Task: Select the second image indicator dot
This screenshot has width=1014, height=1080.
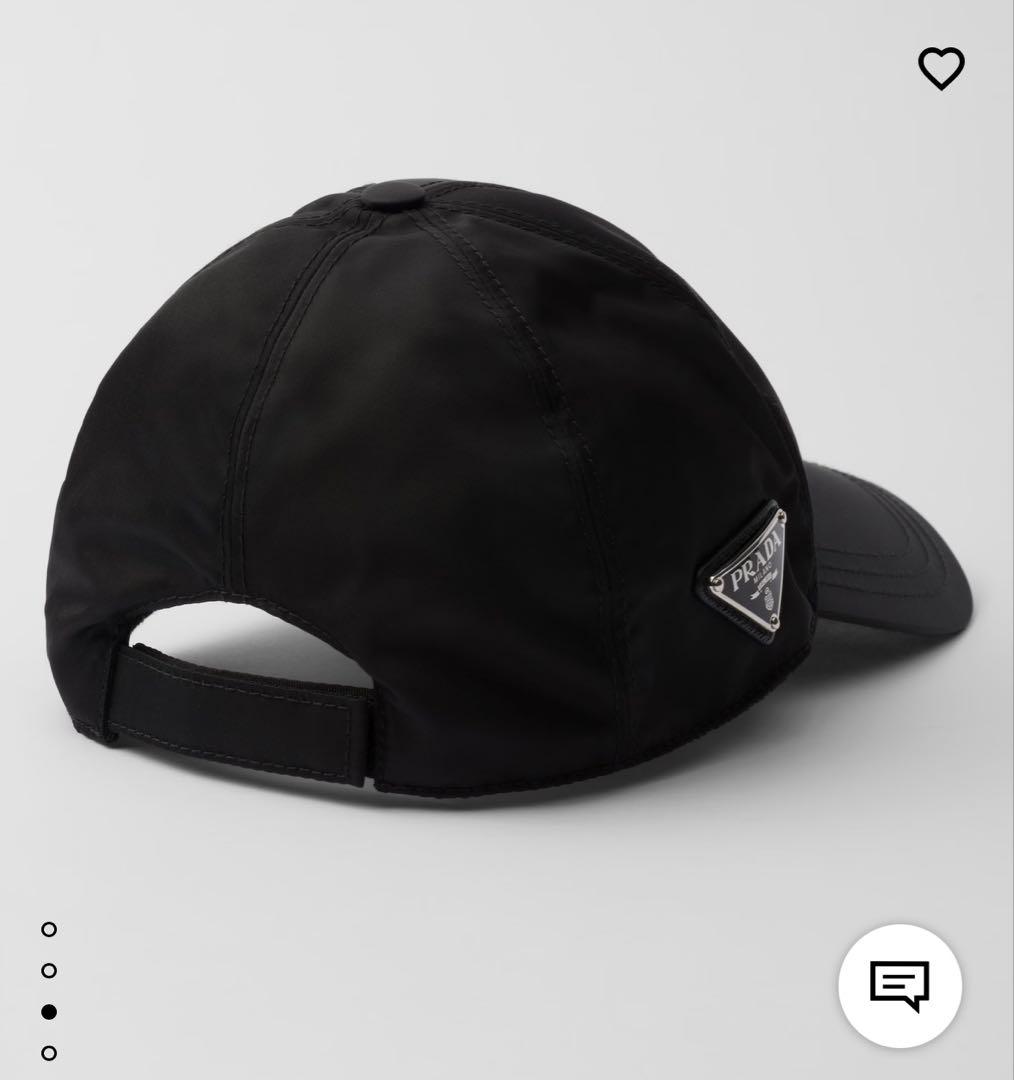Action: tap(49, 970)
